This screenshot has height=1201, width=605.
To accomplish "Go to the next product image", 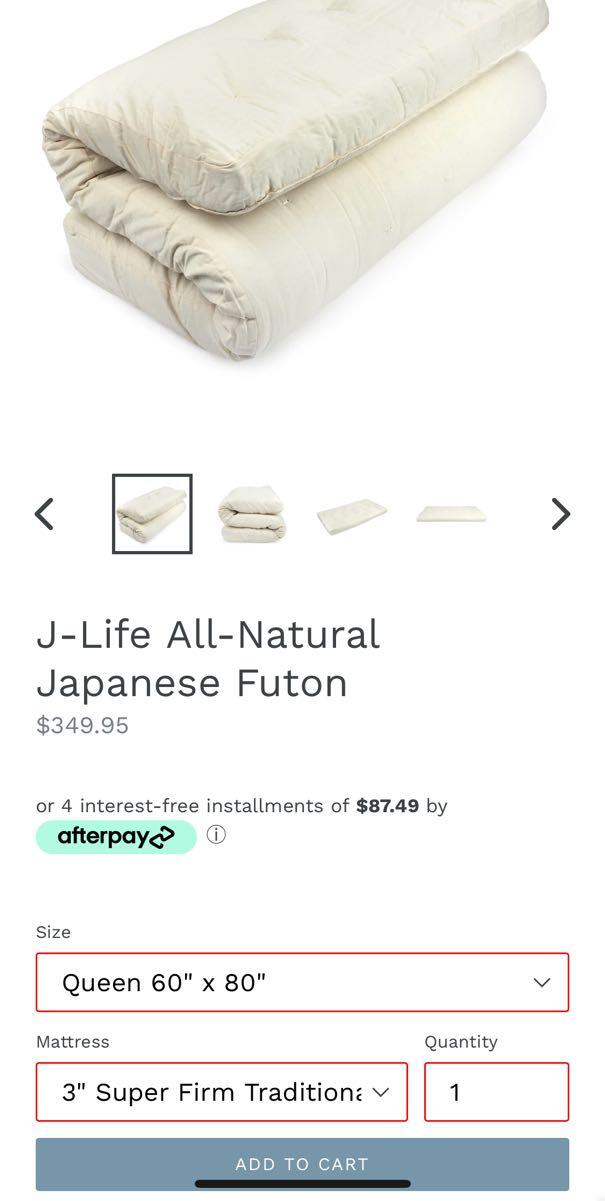I will pos(560,514).
